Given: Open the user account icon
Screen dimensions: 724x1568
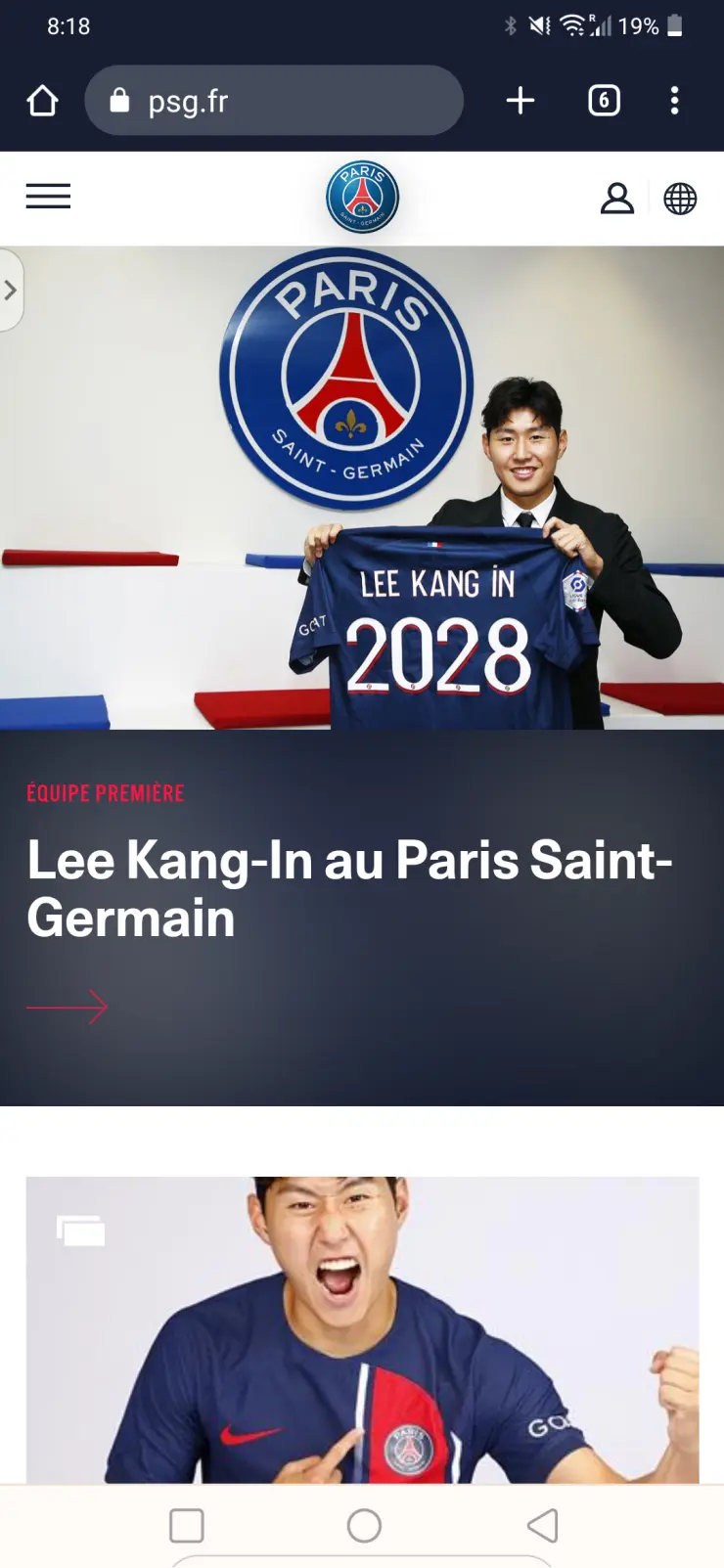Looking at the screenshot, I should (616, 199).
